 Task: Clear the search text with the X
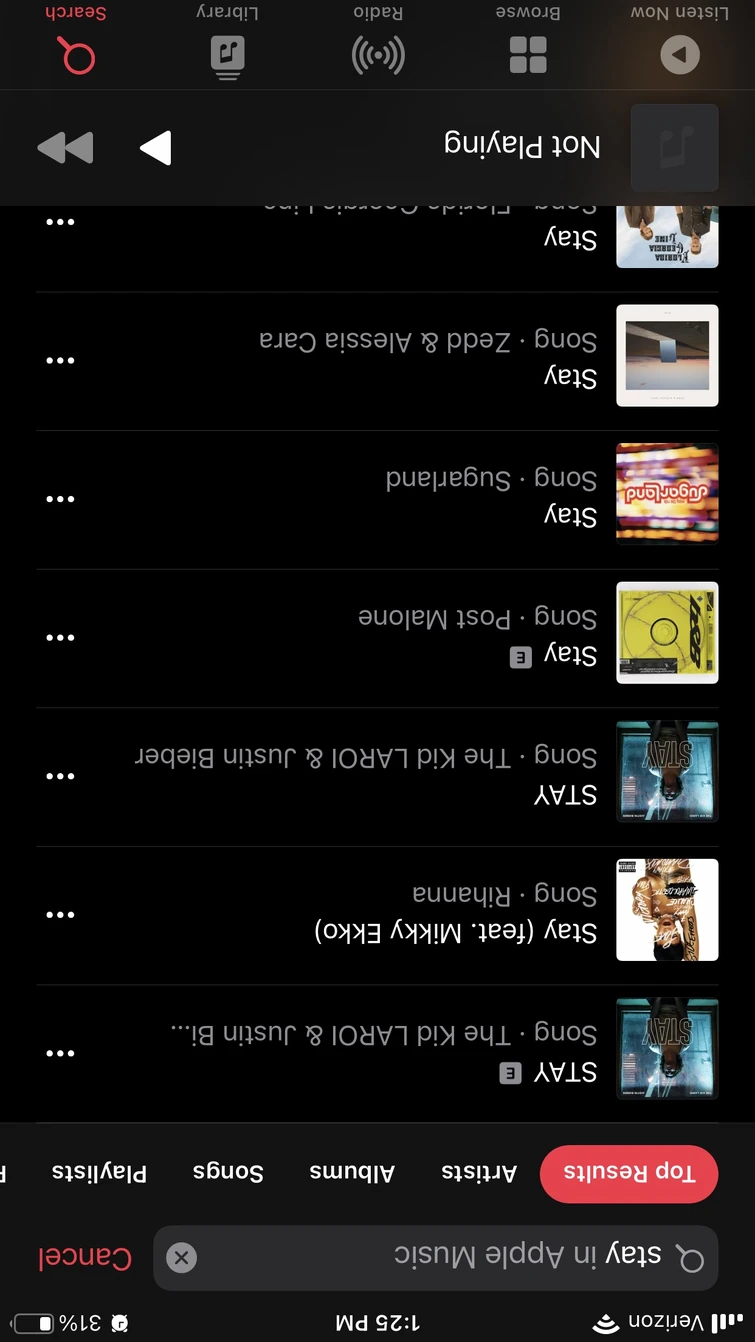181,1257
